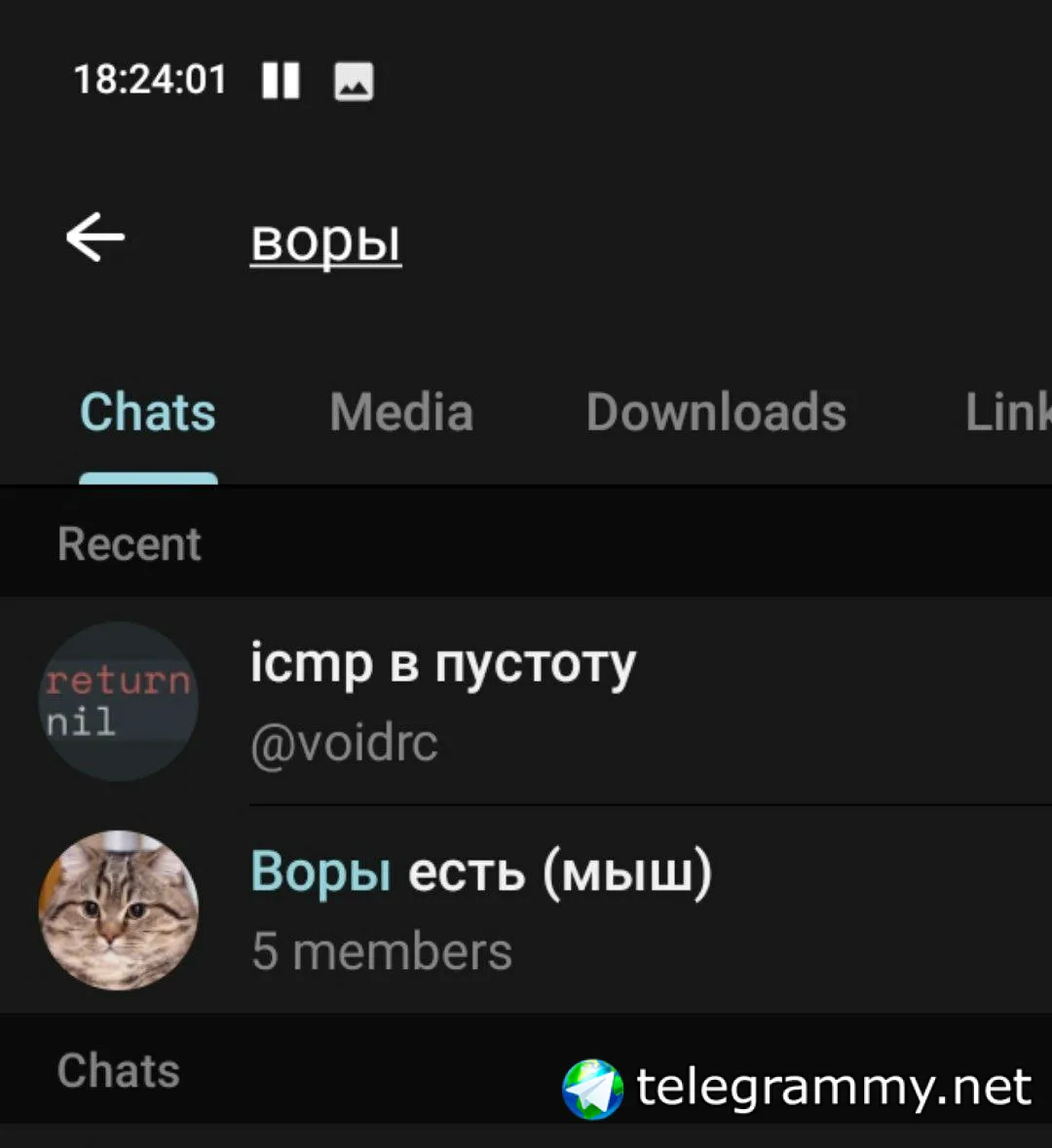Go back using the arrow icon
This screenshot has height=1148, width=1052.
click(94, 238)
